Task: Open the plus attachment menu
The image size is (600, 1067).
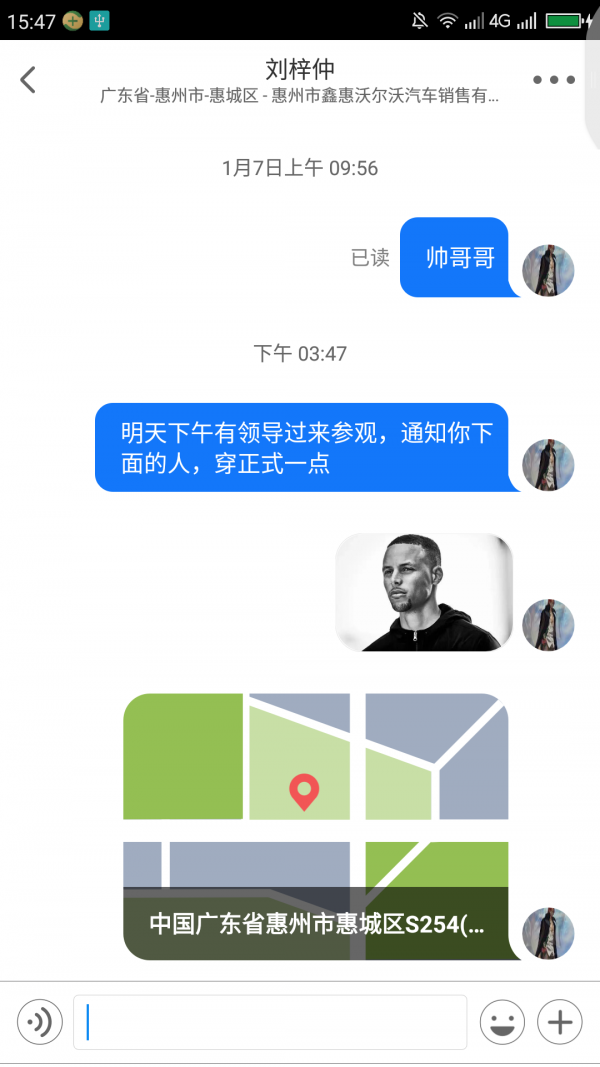Action: (x=560, y=1021)
